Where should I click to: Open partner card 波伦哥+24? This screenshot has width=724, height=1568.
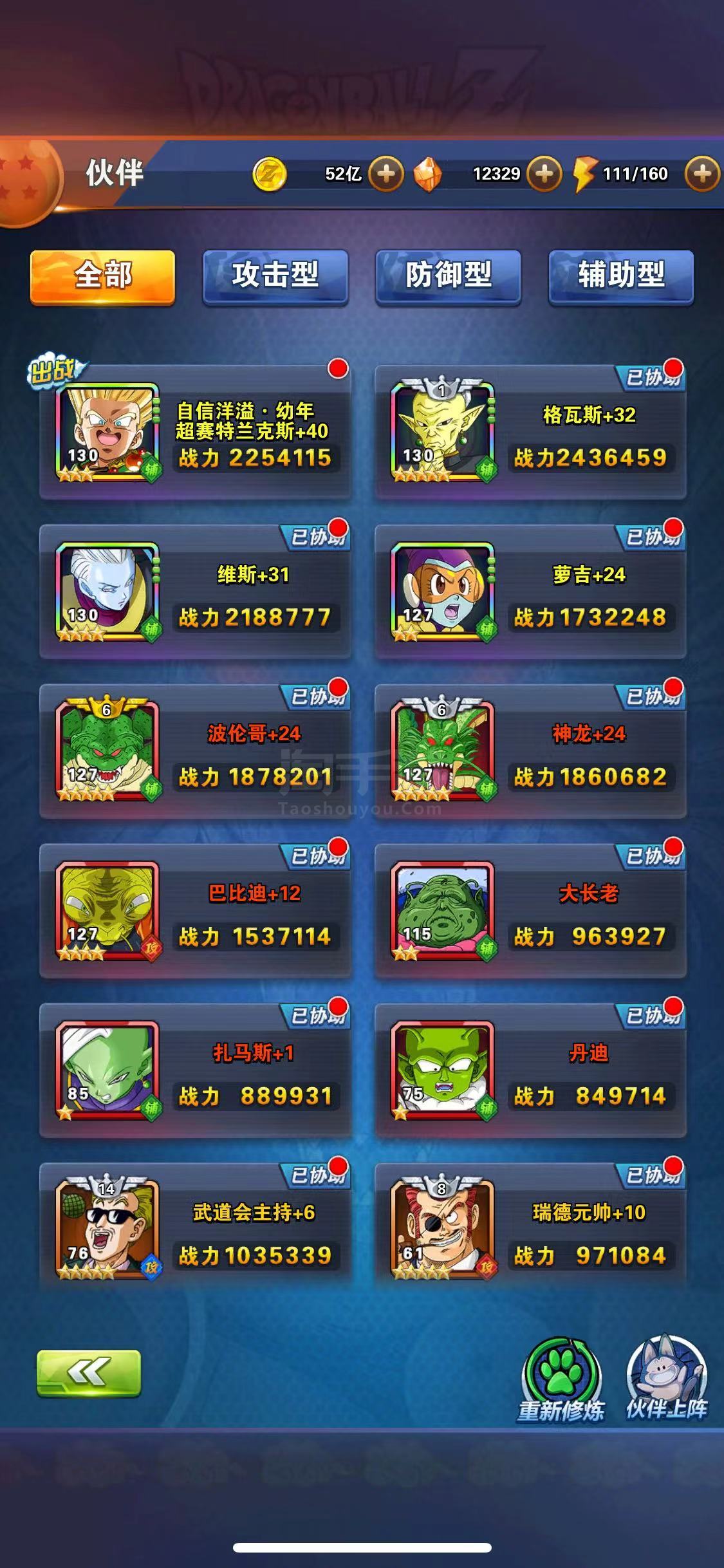[x=196, y=752]
